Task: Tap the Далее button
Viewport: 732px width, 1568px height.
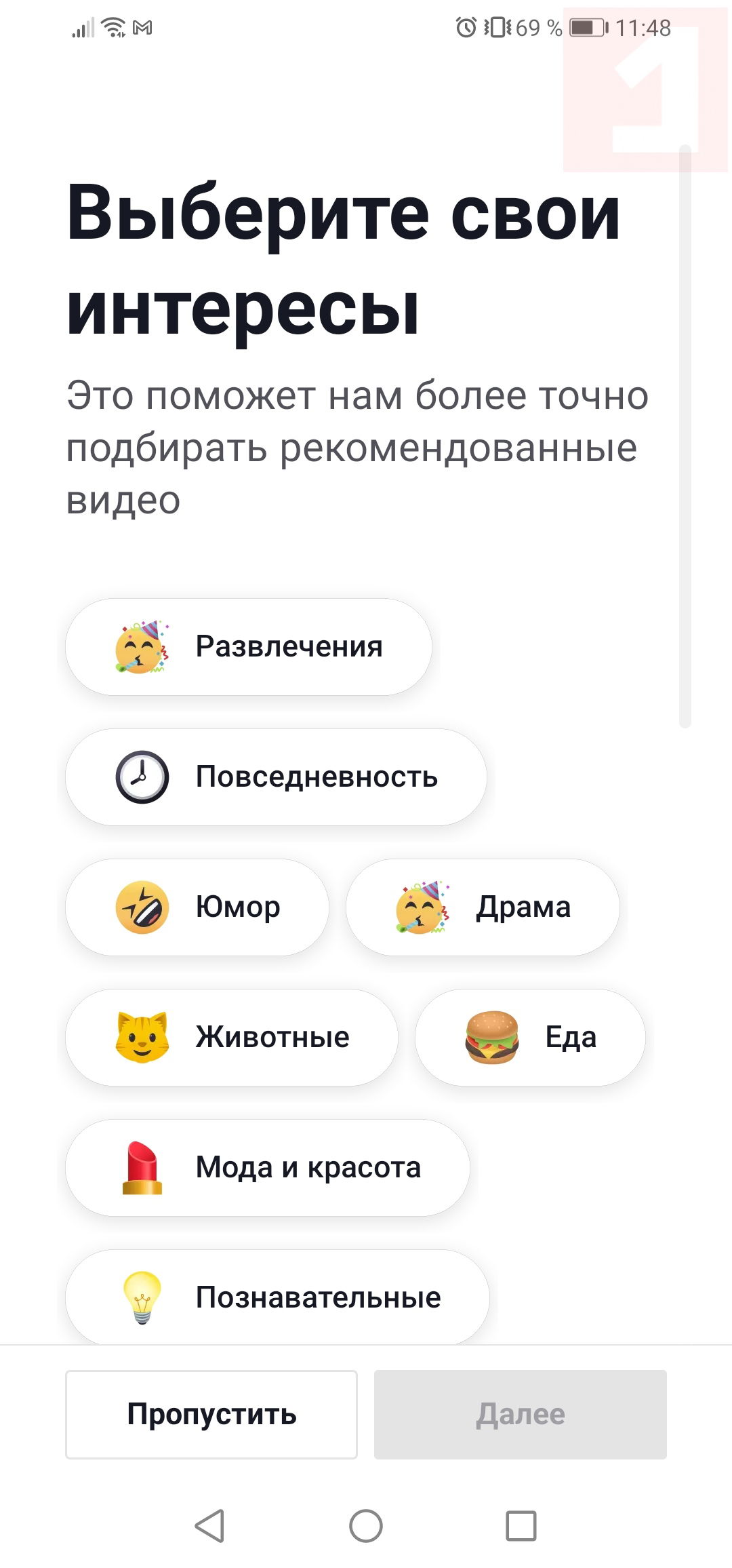Action: point(520,1414)
